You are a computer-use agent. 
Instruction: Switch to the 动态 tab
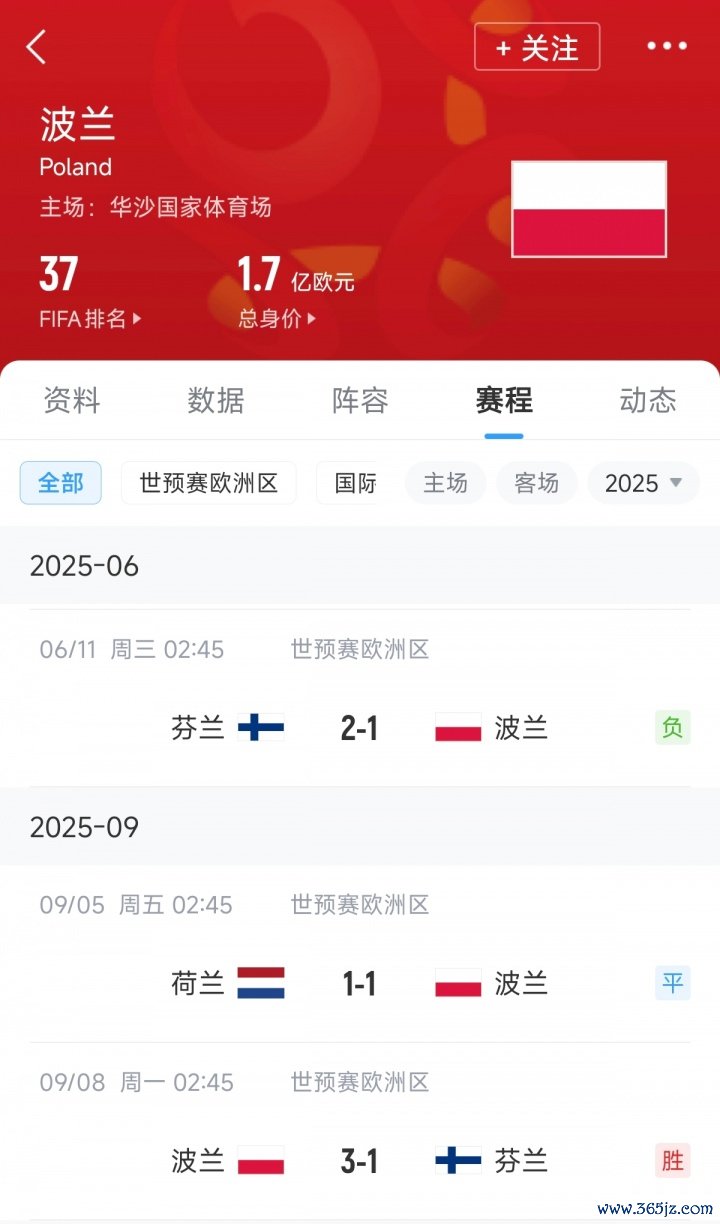click(648, 400)
